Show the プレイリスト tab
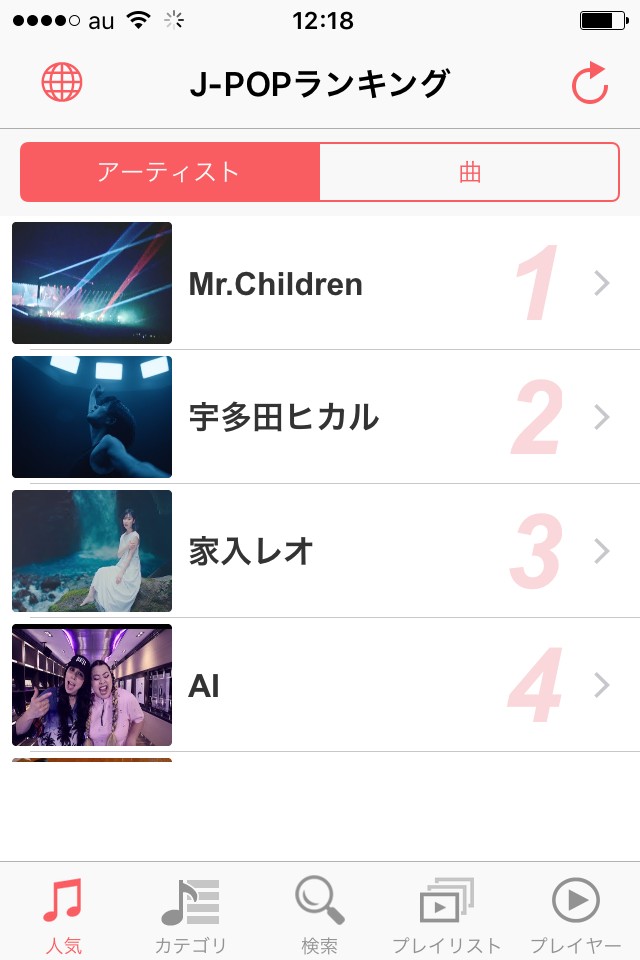640x960 pixels. click(446, 914)
